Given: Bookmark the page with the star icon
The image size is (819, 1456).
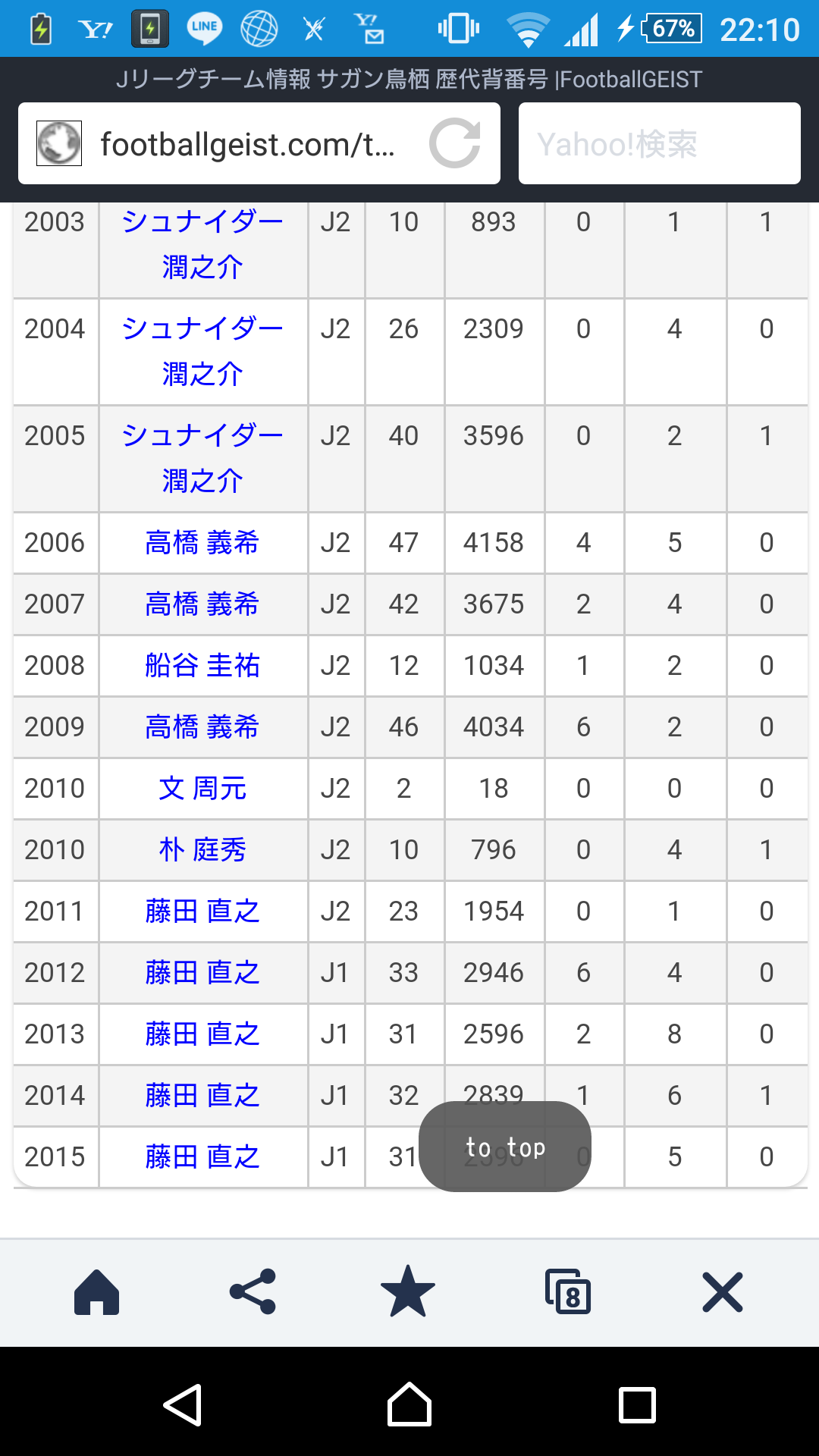Looking at the screenshot, I should tap(408, 1291).
